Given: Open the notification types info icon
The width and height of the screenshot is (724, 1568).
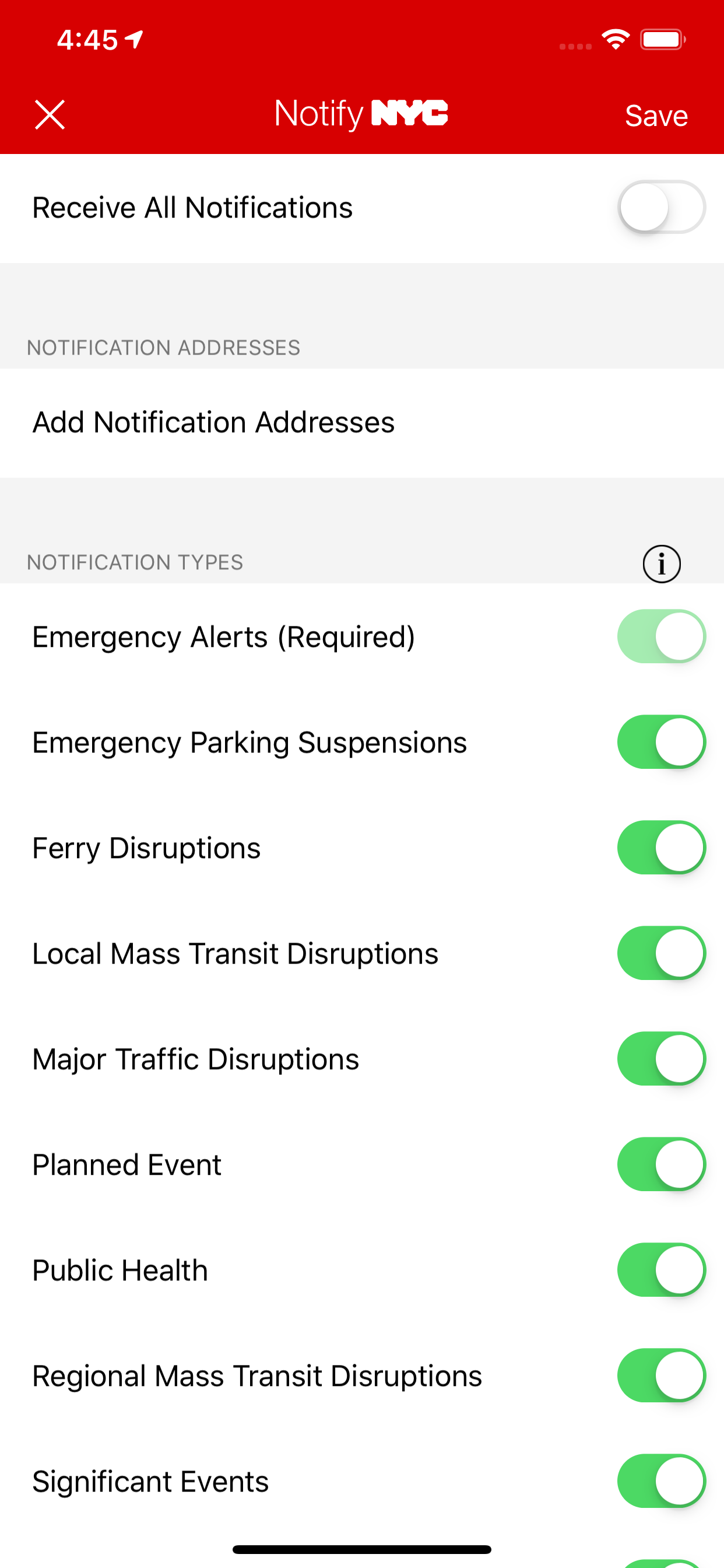Looking at the screenshot, I should [661, 563].
